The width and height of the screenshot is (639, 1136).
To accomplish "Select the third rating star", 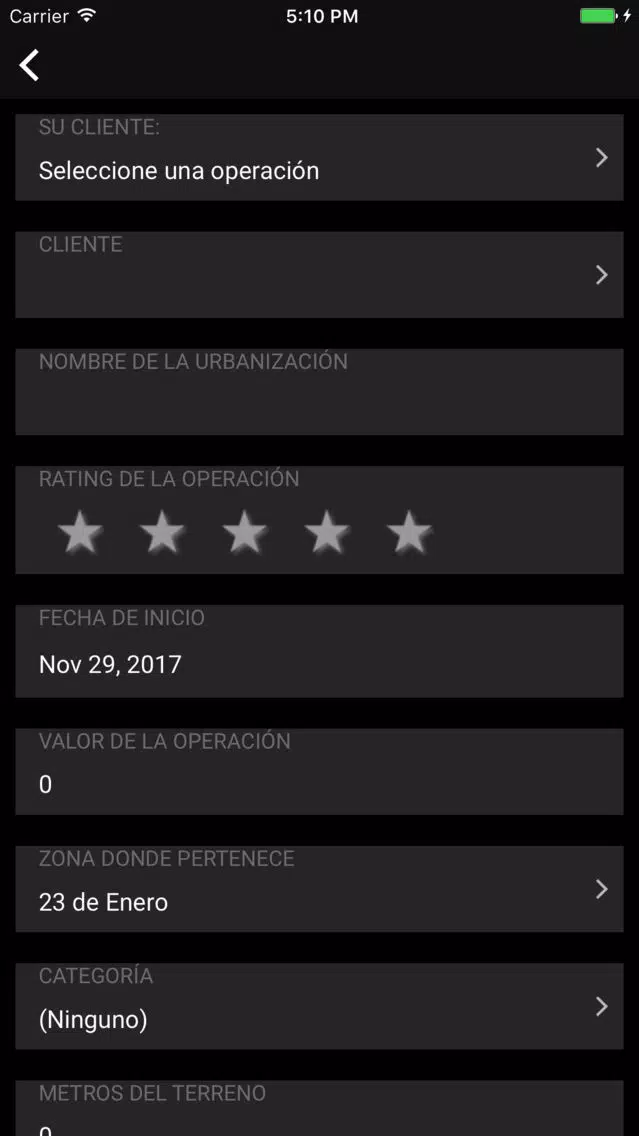I will tap(245, 532).
